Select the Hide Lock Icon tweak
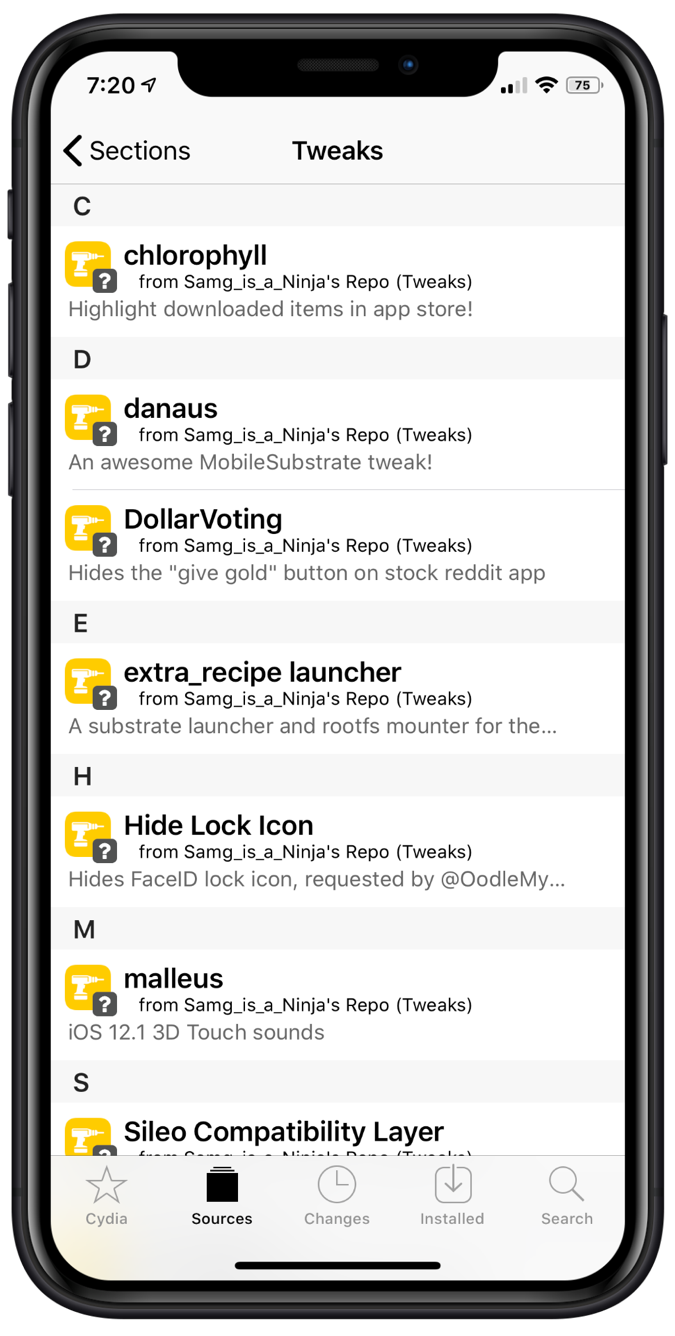This screenshot has height=1336, width=675. tap(337, 851)
